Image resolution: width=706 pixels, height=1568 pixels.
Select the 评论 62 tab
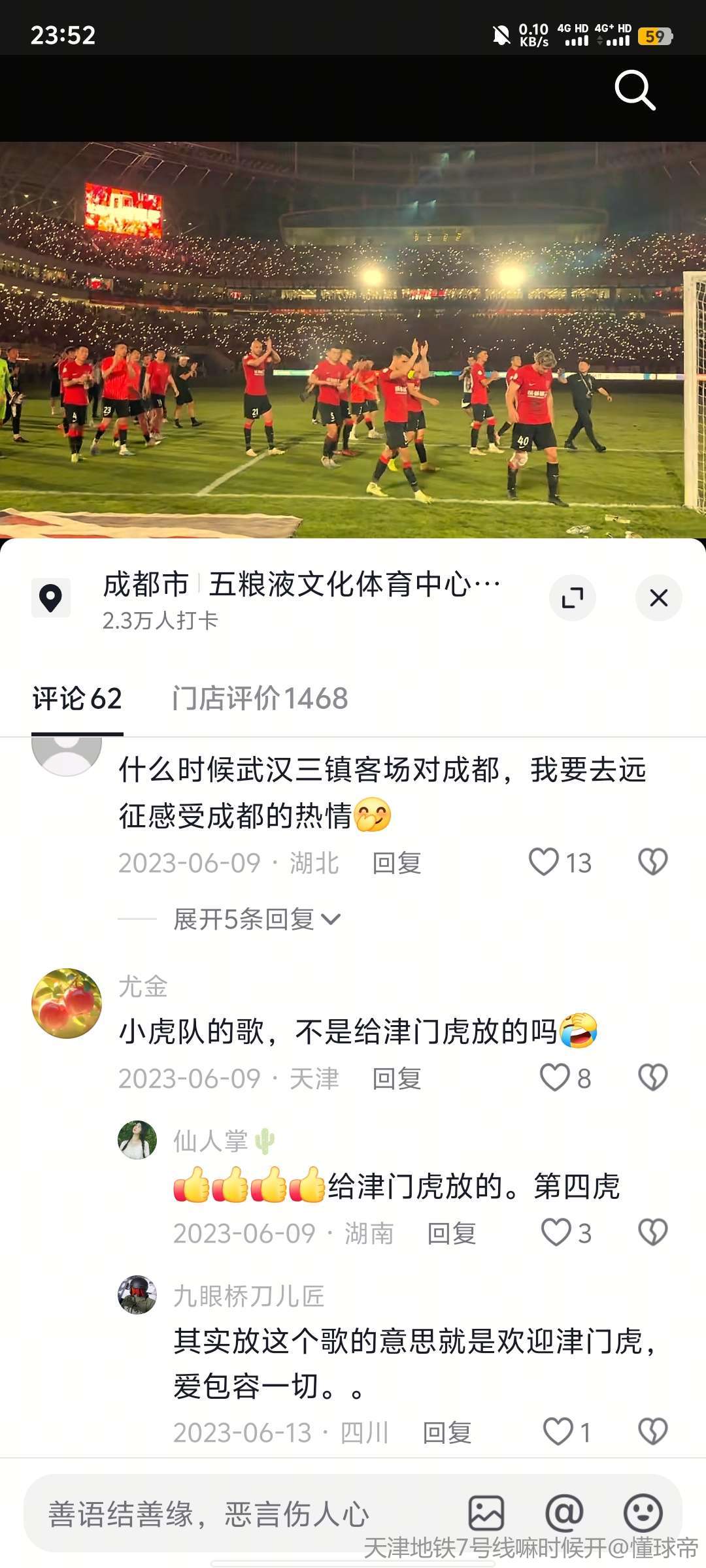pyautogui.click(x=77, y=698)
